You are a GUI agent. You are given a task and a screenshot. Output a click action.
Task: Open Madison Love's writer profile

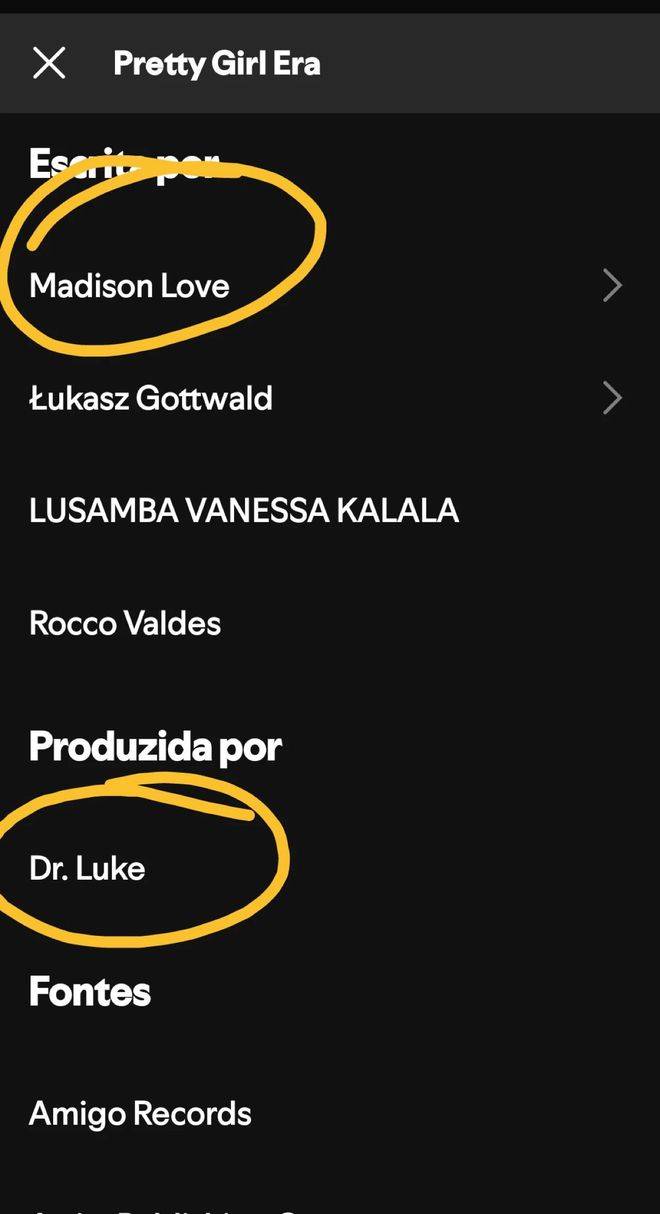tap(330, 286)
